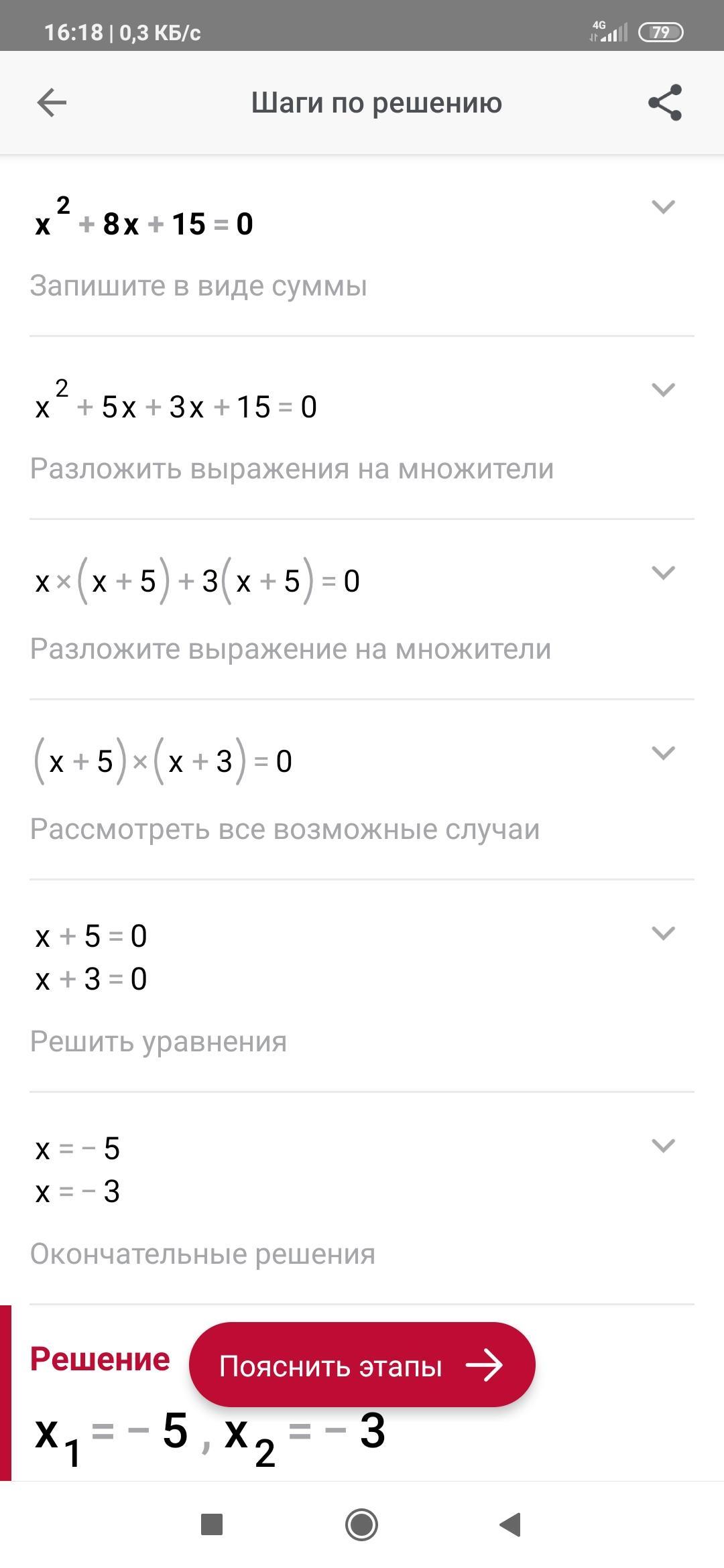
Task: Expand the step (x+5)×(x+3)=0
Action: (663, 753)
